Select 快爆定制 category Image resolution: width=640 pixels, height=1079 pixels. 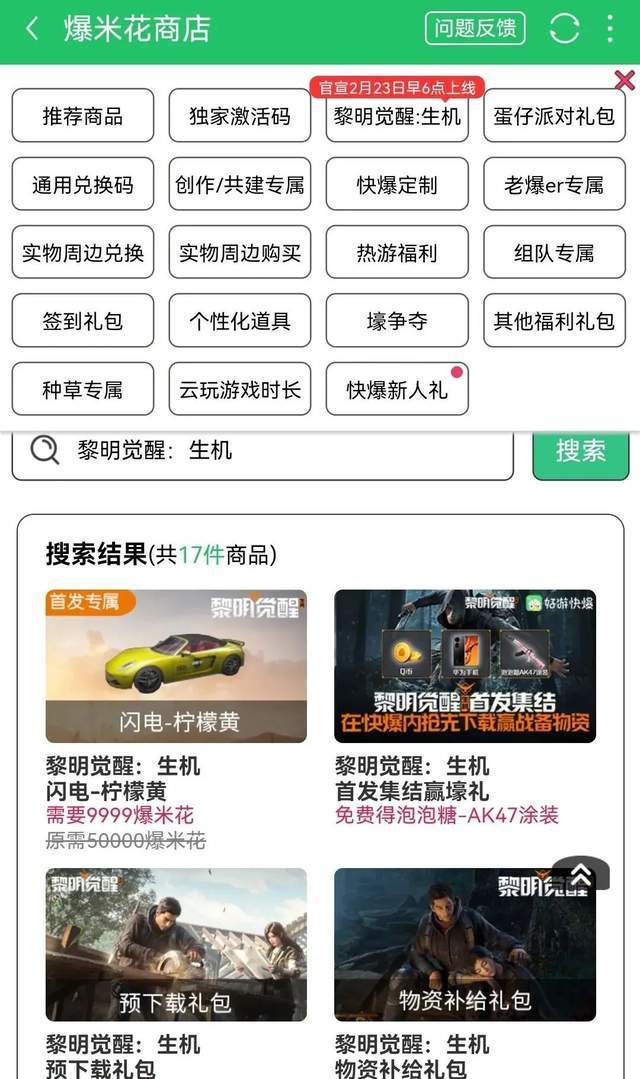[397, 185]
